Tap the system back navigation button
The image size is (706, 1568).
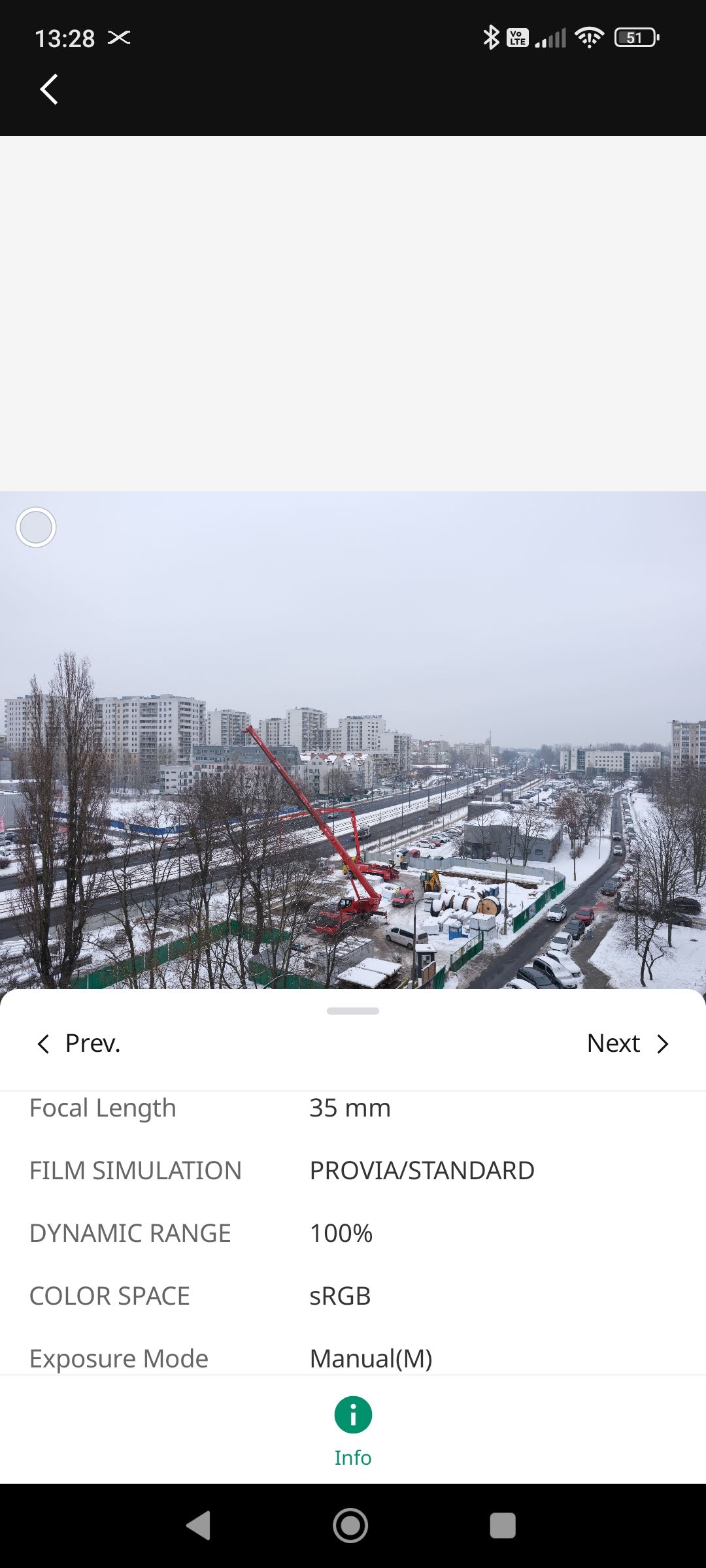pyautogui.click(x=199, y=1526)
